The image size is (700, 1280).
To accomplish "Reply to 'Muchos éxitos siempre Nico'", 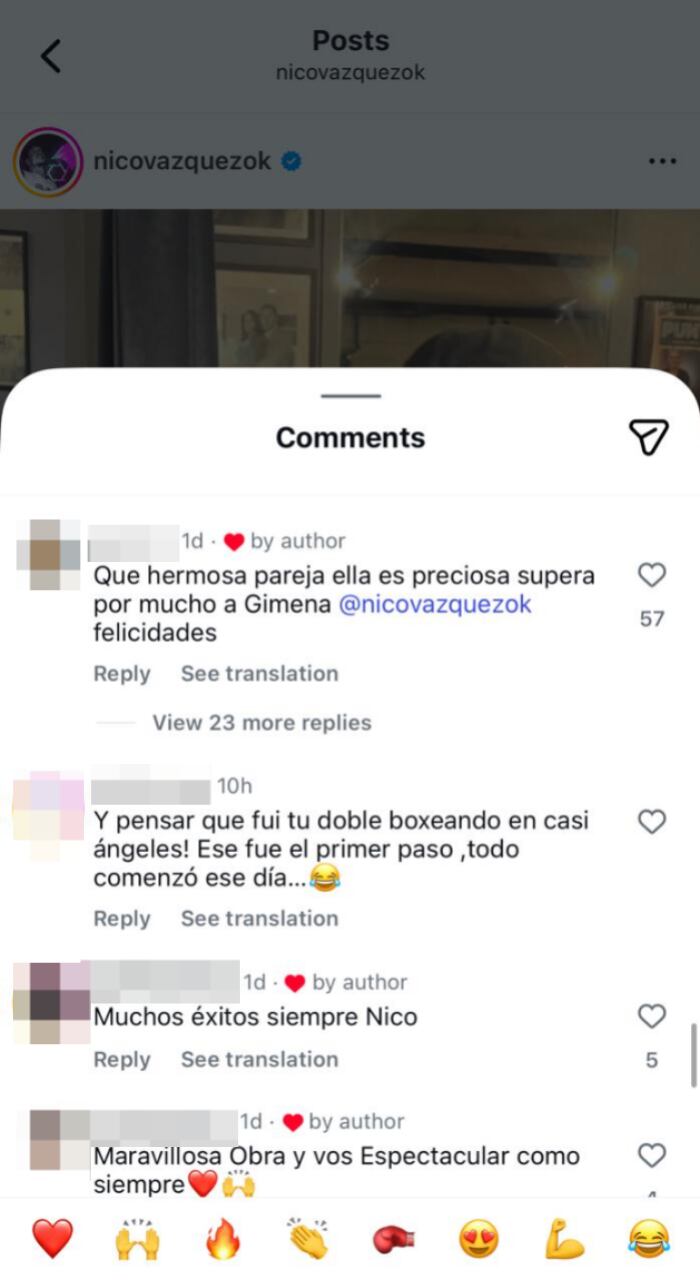I will click(121, 1060).
